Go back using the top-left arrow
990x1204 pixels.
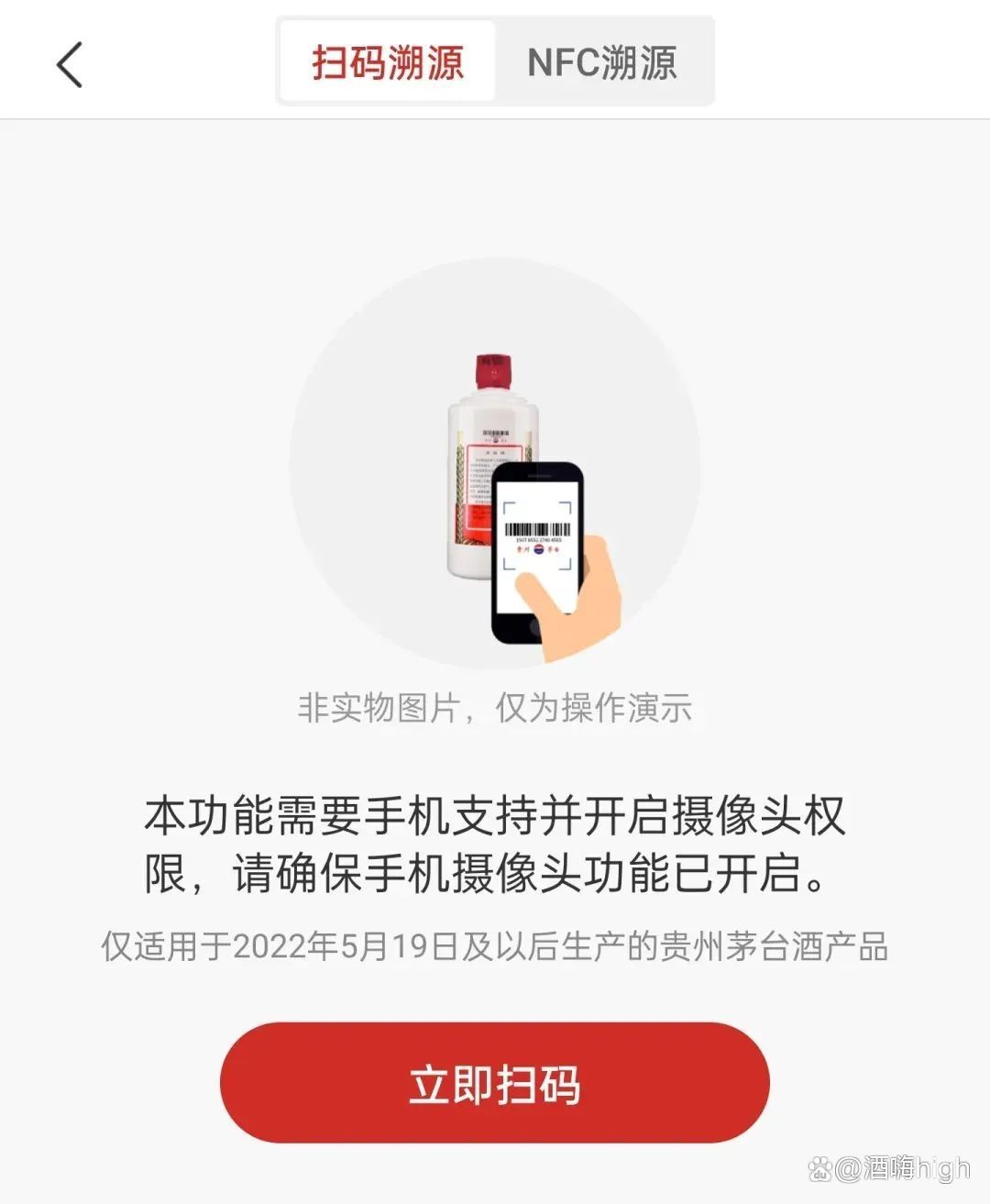coord(70,64)
